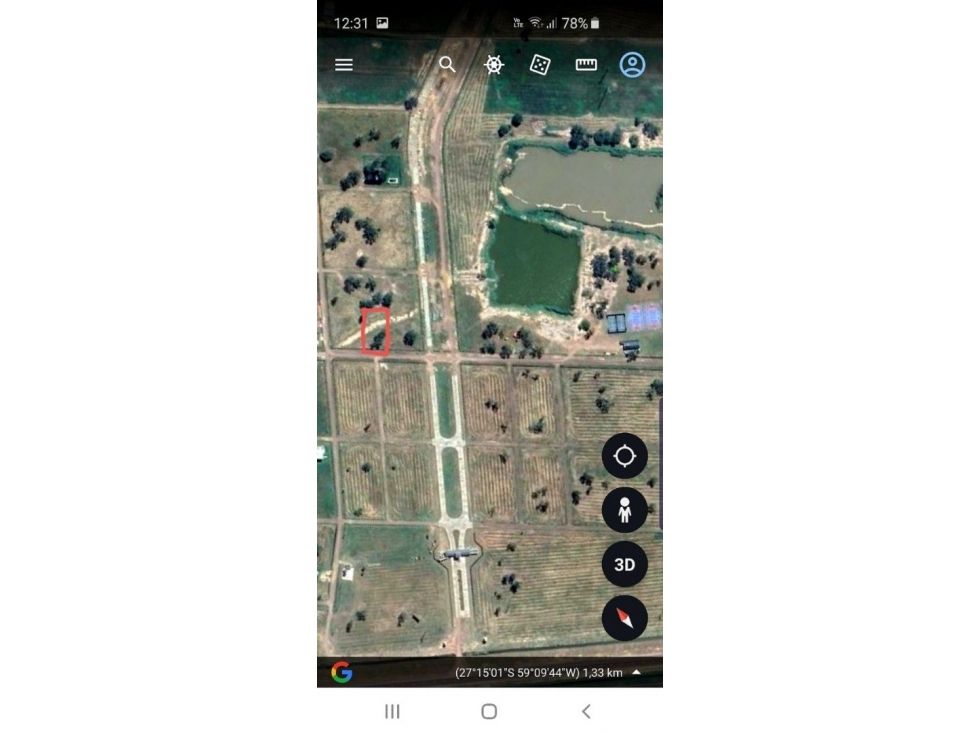Expand the coordinates info arrow
Viewport: 979px width, 734px height.
[x=636, y=672]
